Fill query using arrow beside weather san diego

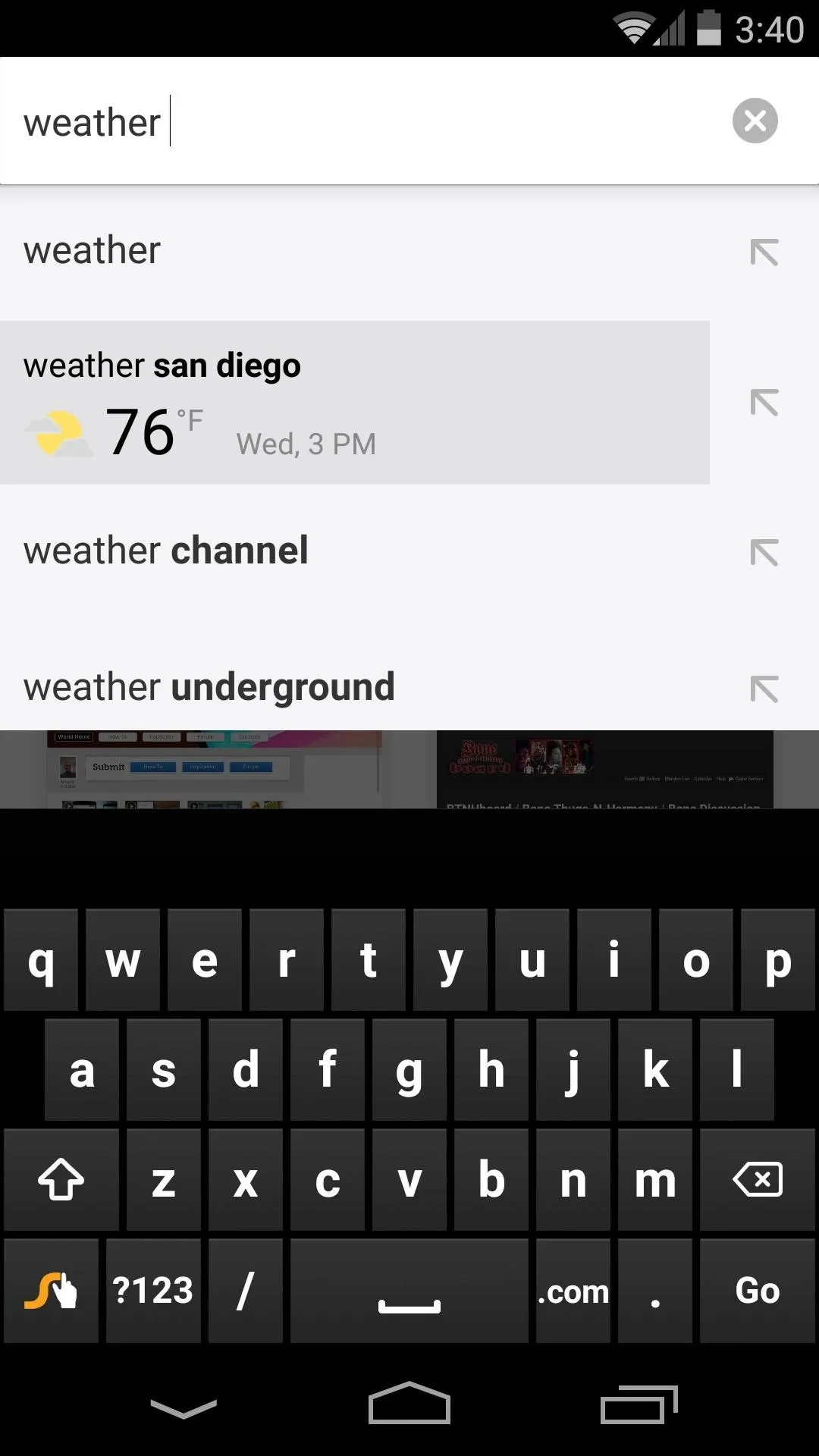pyautogui.click(x=764, y=403)
